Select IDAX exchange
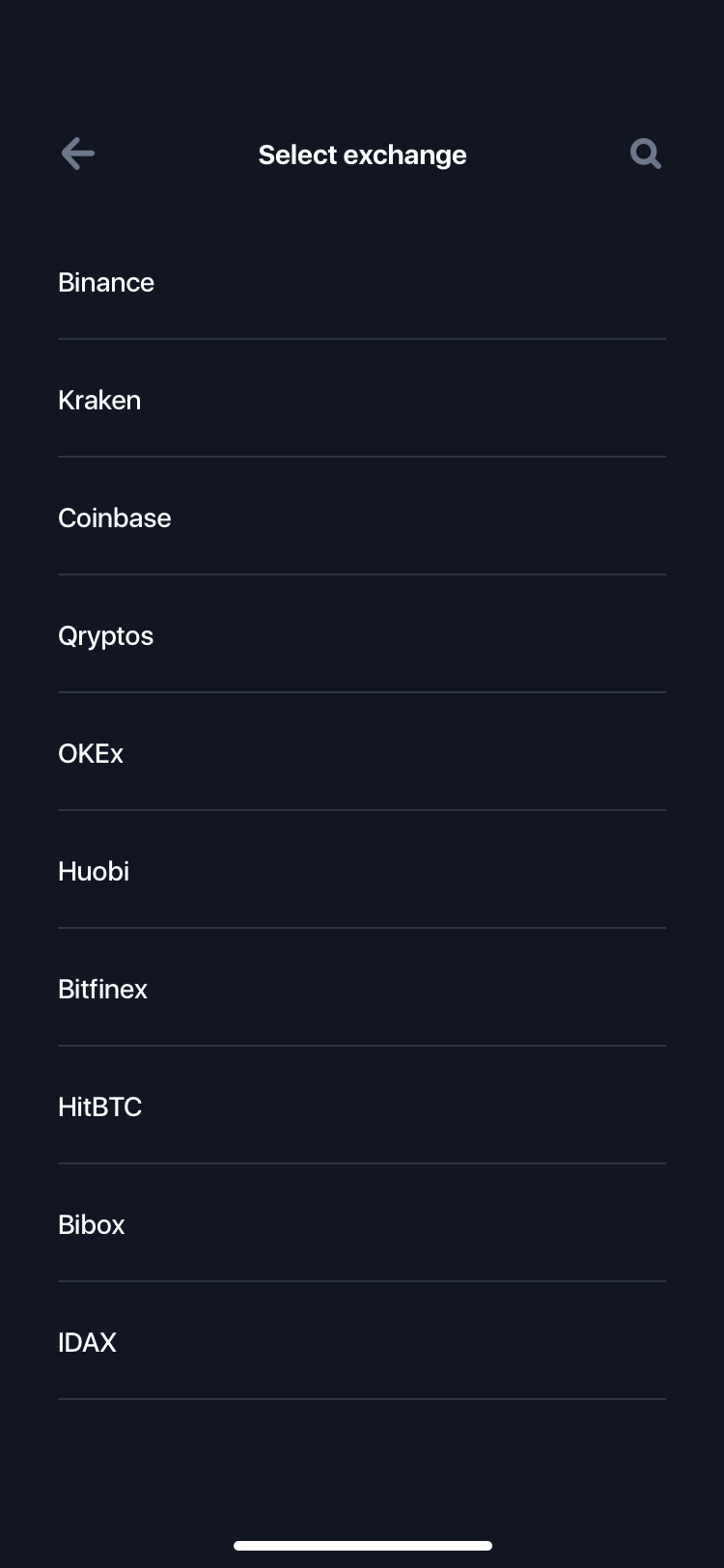The width and height of the screenshot is (724, 1568). 362,1341
